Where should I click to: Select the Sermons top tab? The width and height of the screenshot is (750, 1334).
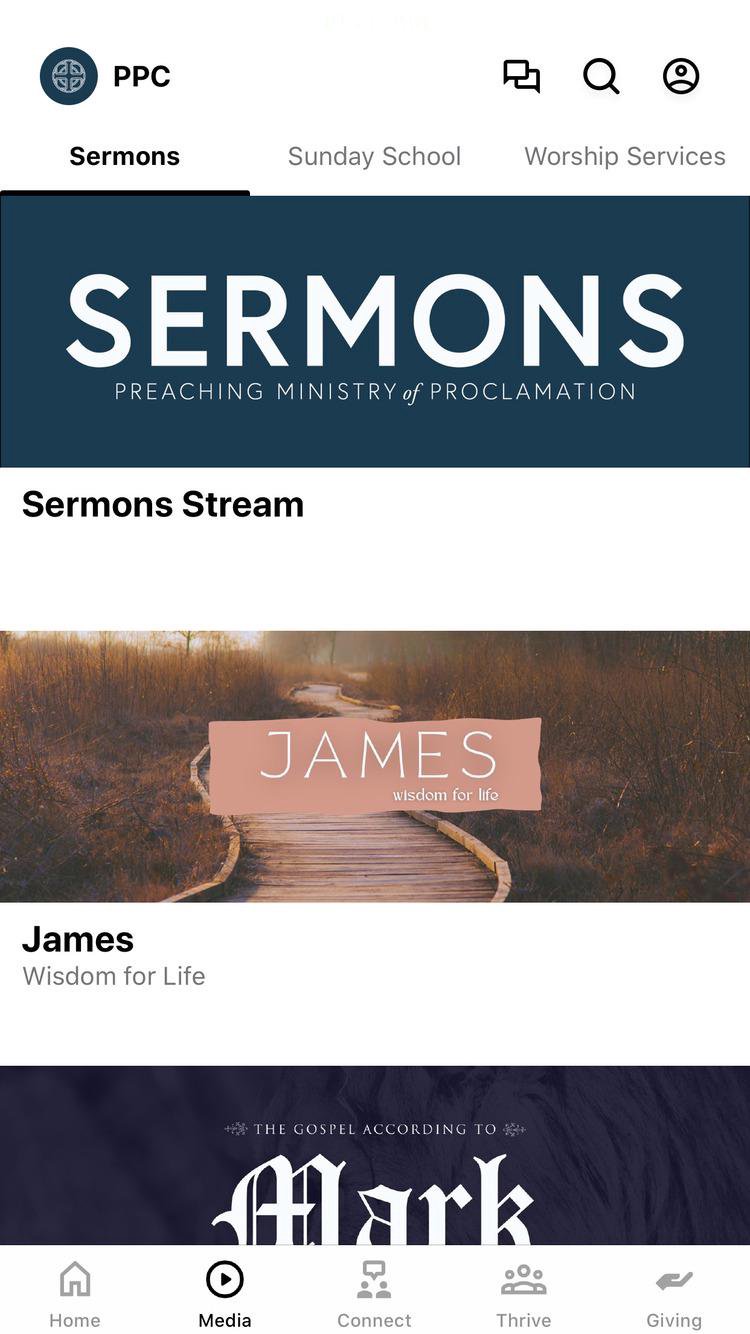tap(125, 157)
